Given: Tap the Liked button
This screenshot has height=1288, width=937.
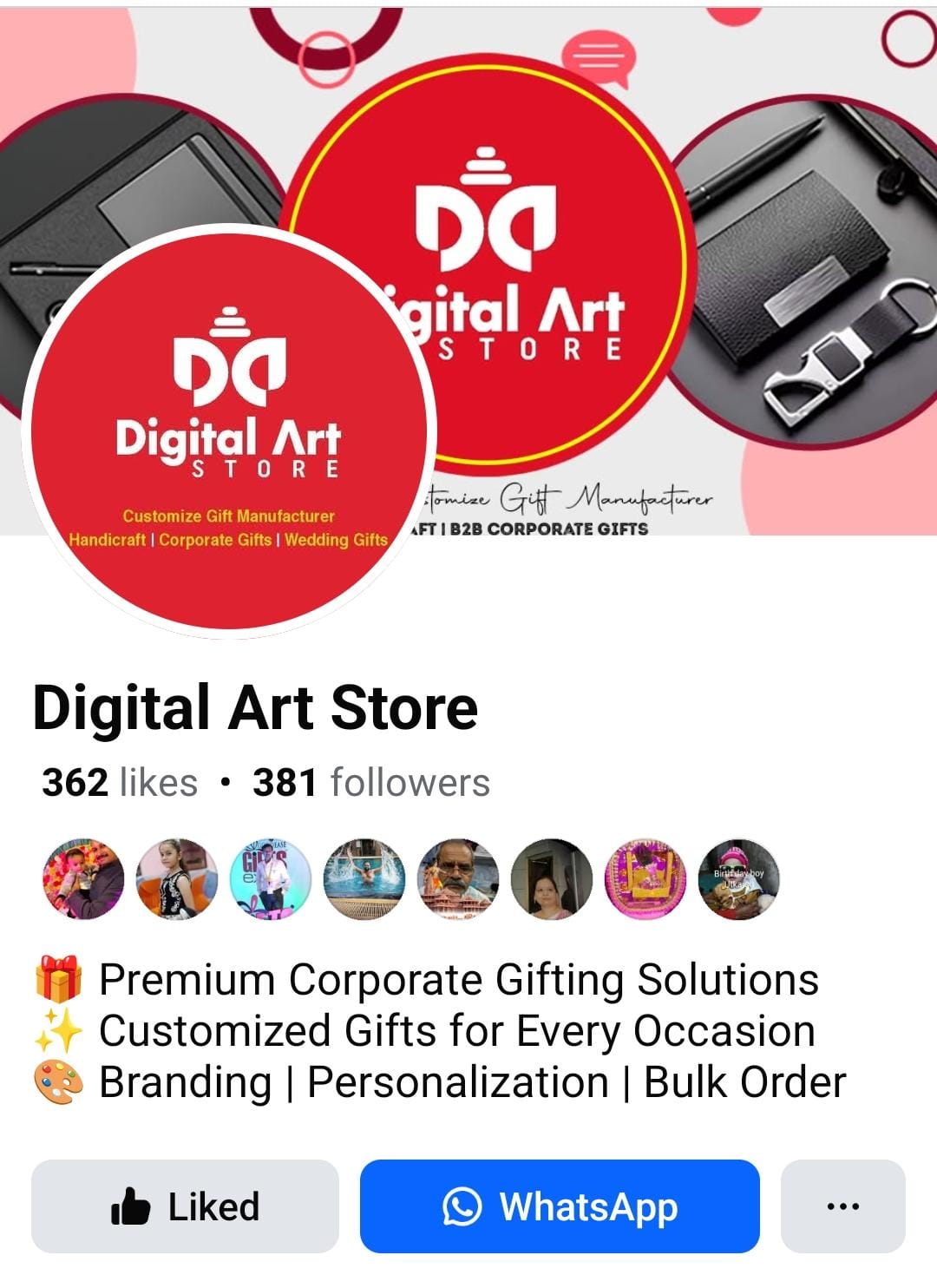Looking at the screenshot, I should (x=185, y=1206).
